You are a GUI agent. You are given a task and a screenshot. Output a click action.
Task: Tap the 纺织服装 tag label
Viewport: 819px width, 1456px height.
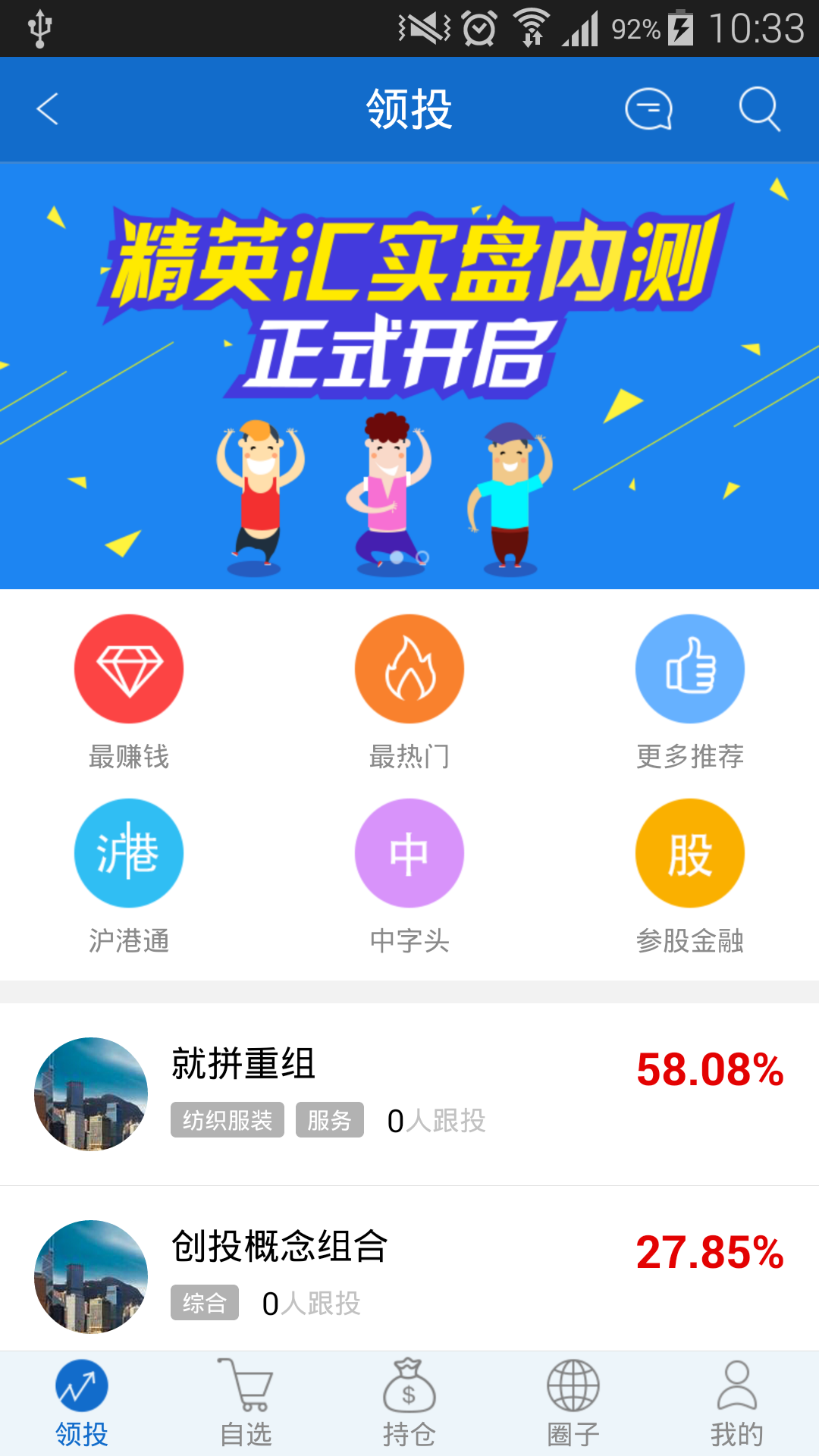point(227,1119)
